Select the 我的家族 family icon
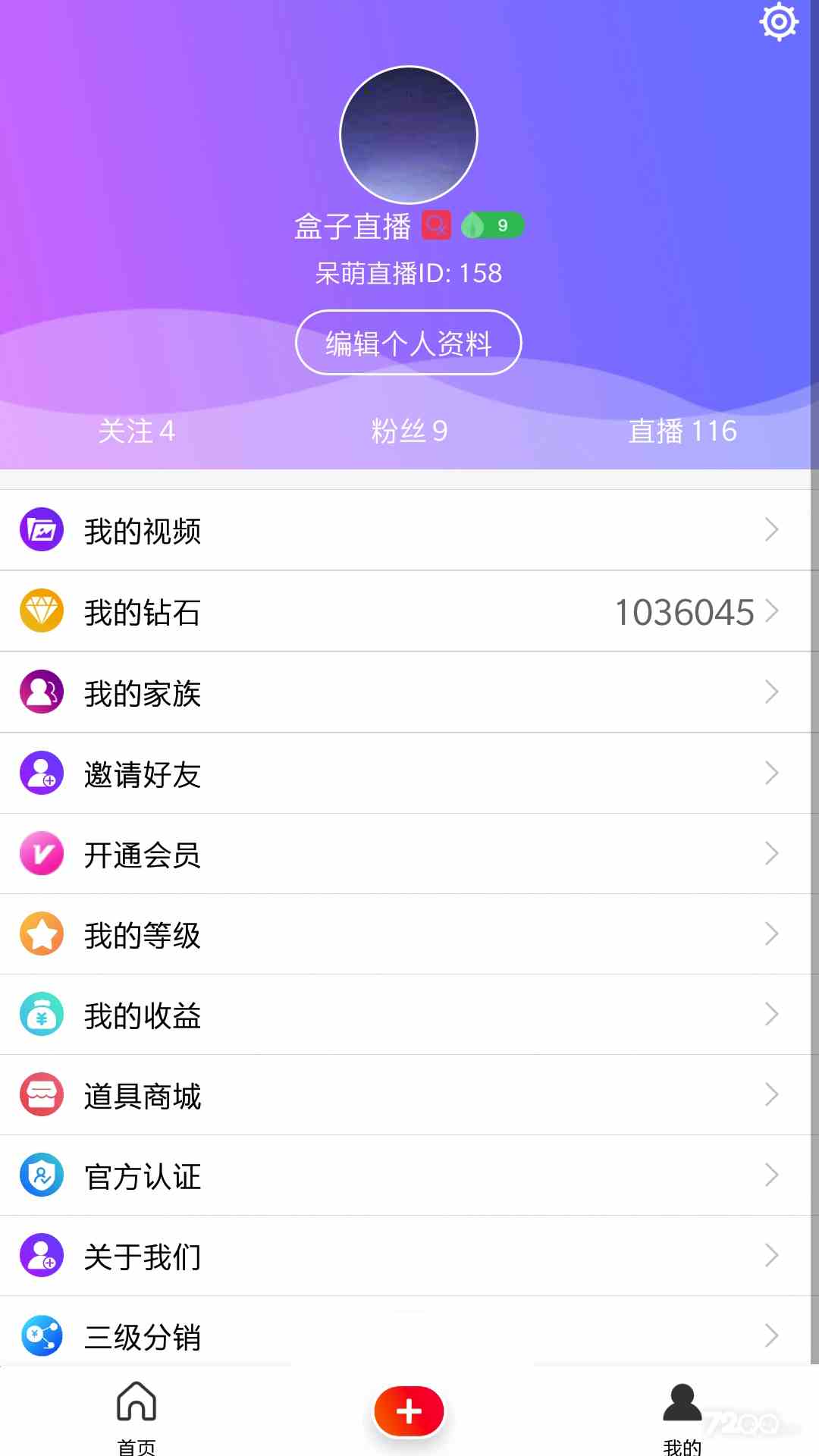 tap(42, 692)
